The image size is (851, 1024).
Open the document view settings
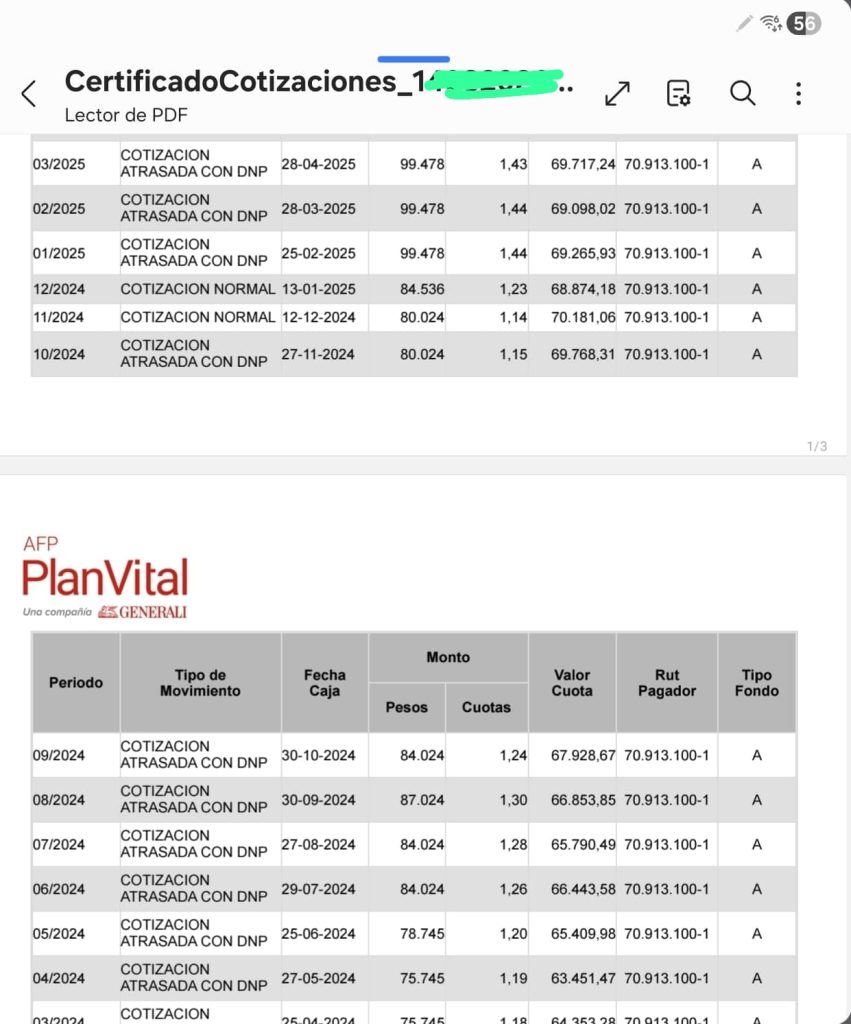(x=679, y=94)
